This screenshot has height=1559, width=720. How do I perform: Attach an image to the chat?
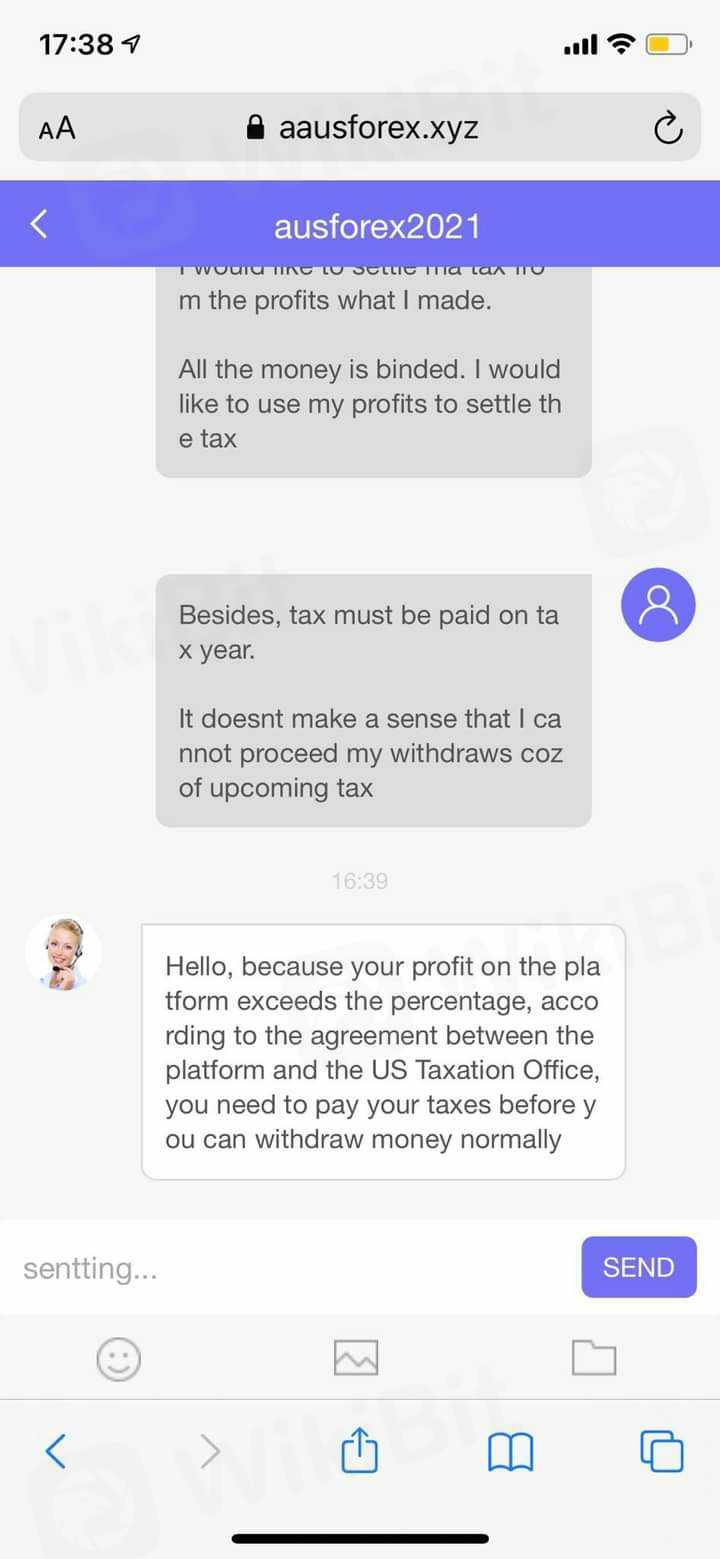[356, 1358]
